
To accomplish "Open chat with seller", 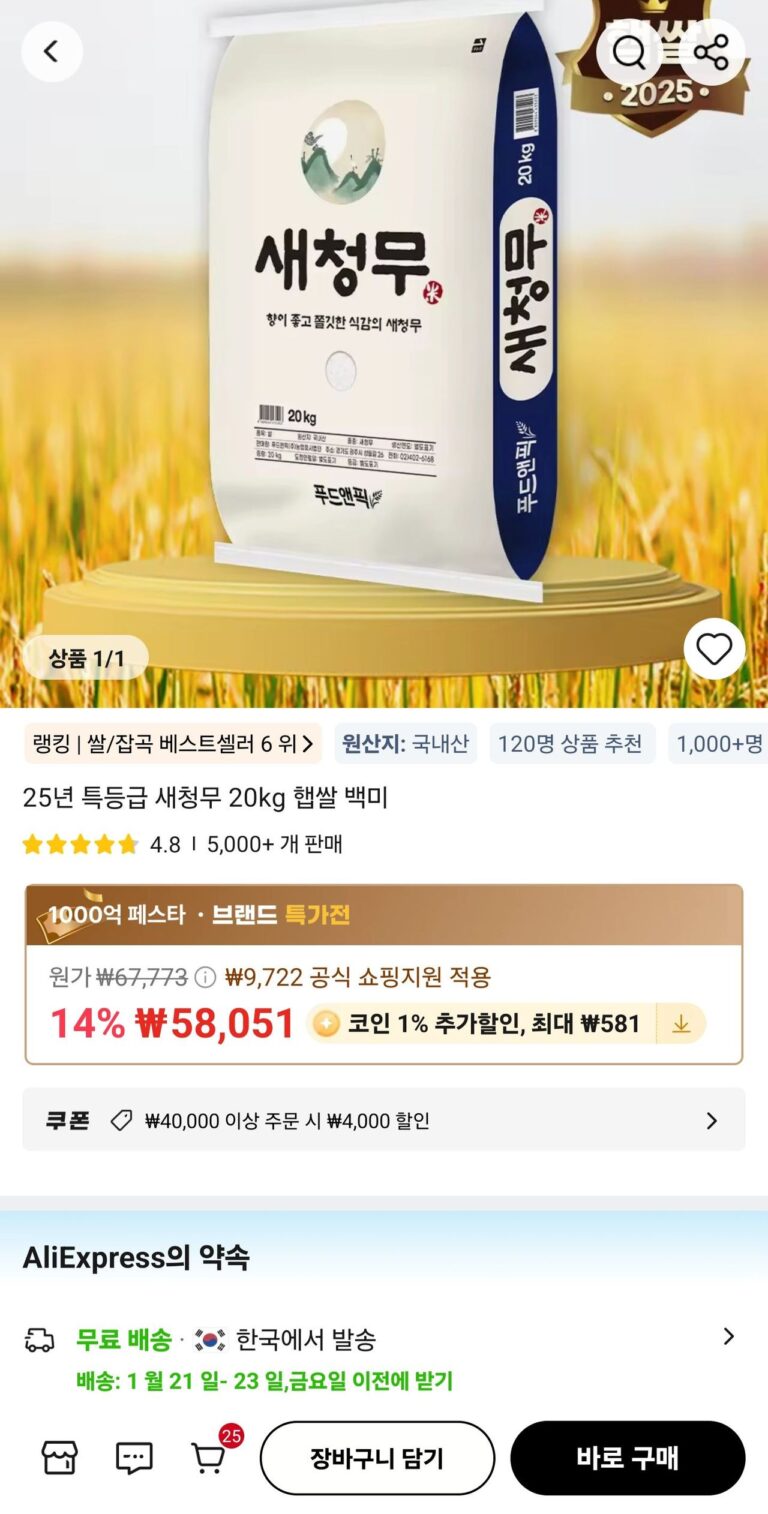I will click(134, 1459).
